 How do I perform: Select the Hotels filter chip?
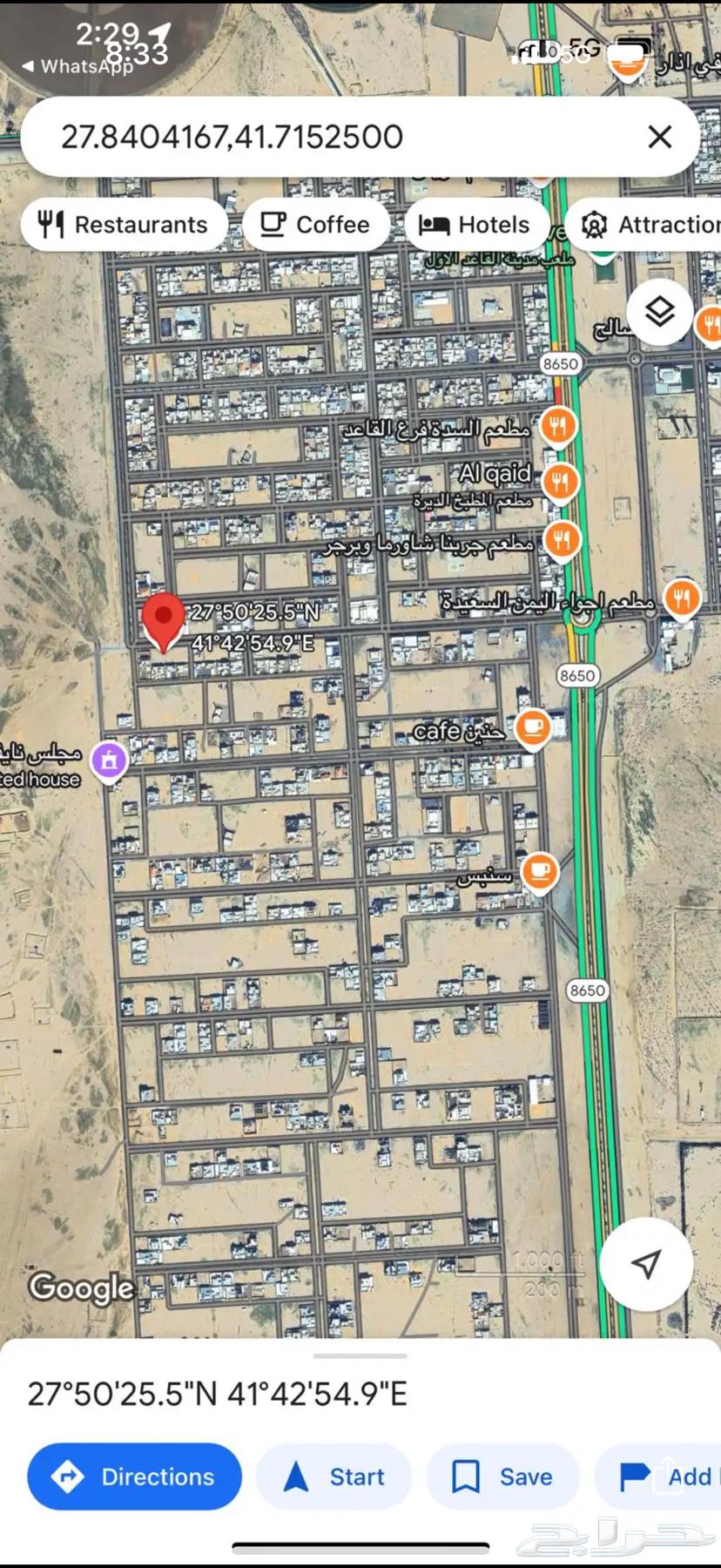475,225
